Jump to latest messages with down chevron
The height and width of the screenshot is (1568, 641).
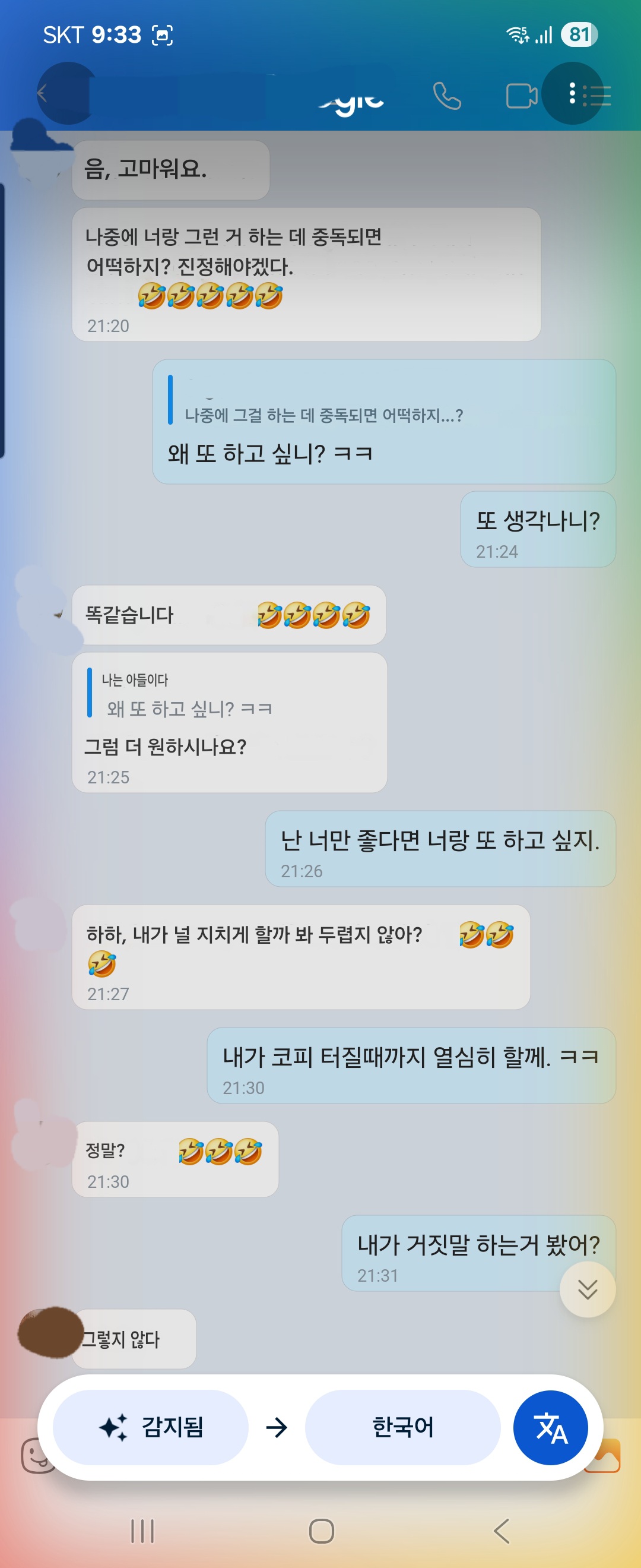tap(587, 1289)
